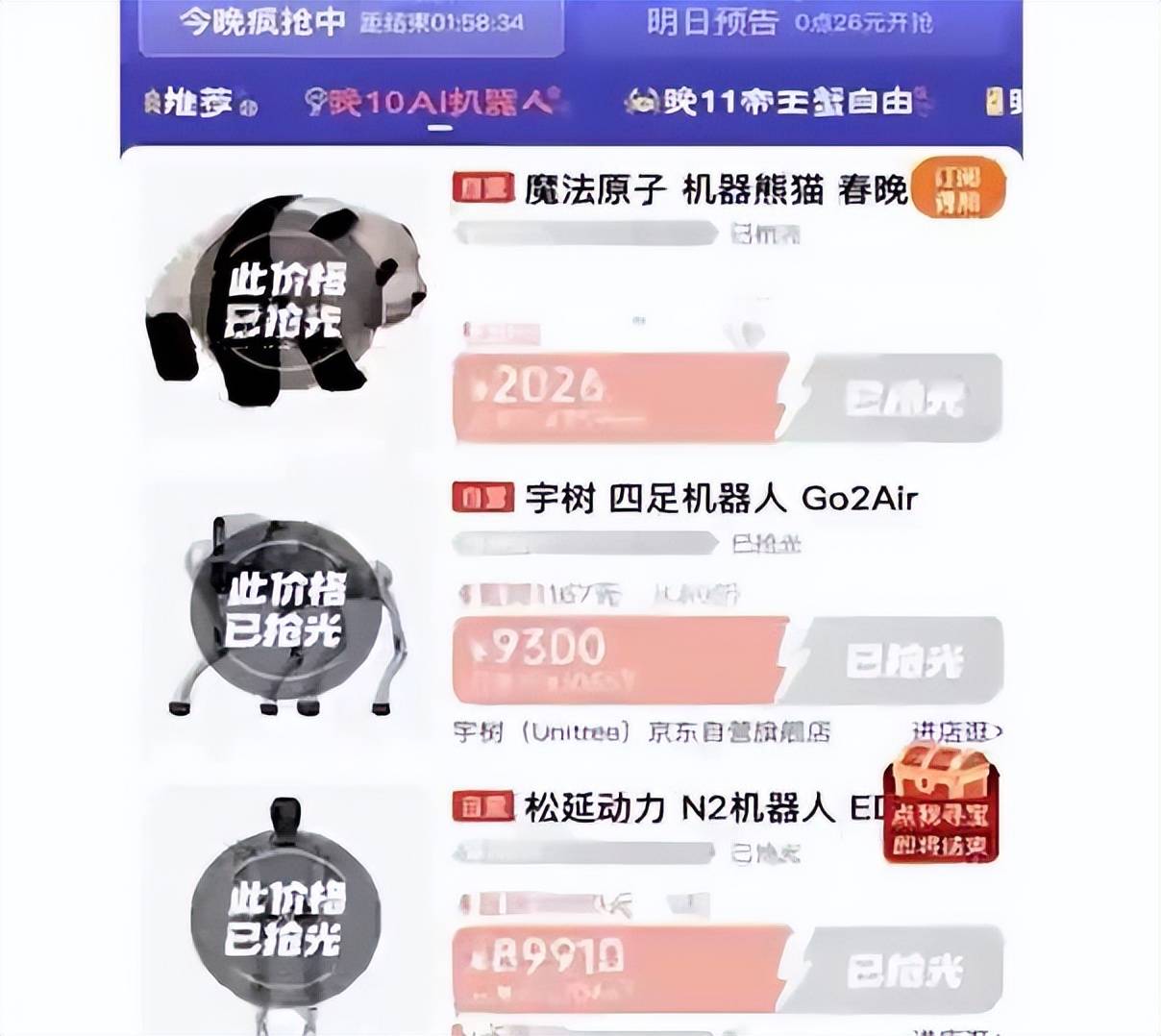Screen dimensions: 1161x1036
Task: Open the treasure chest 点我寻宝 floating icon
Action: point(940,804)
